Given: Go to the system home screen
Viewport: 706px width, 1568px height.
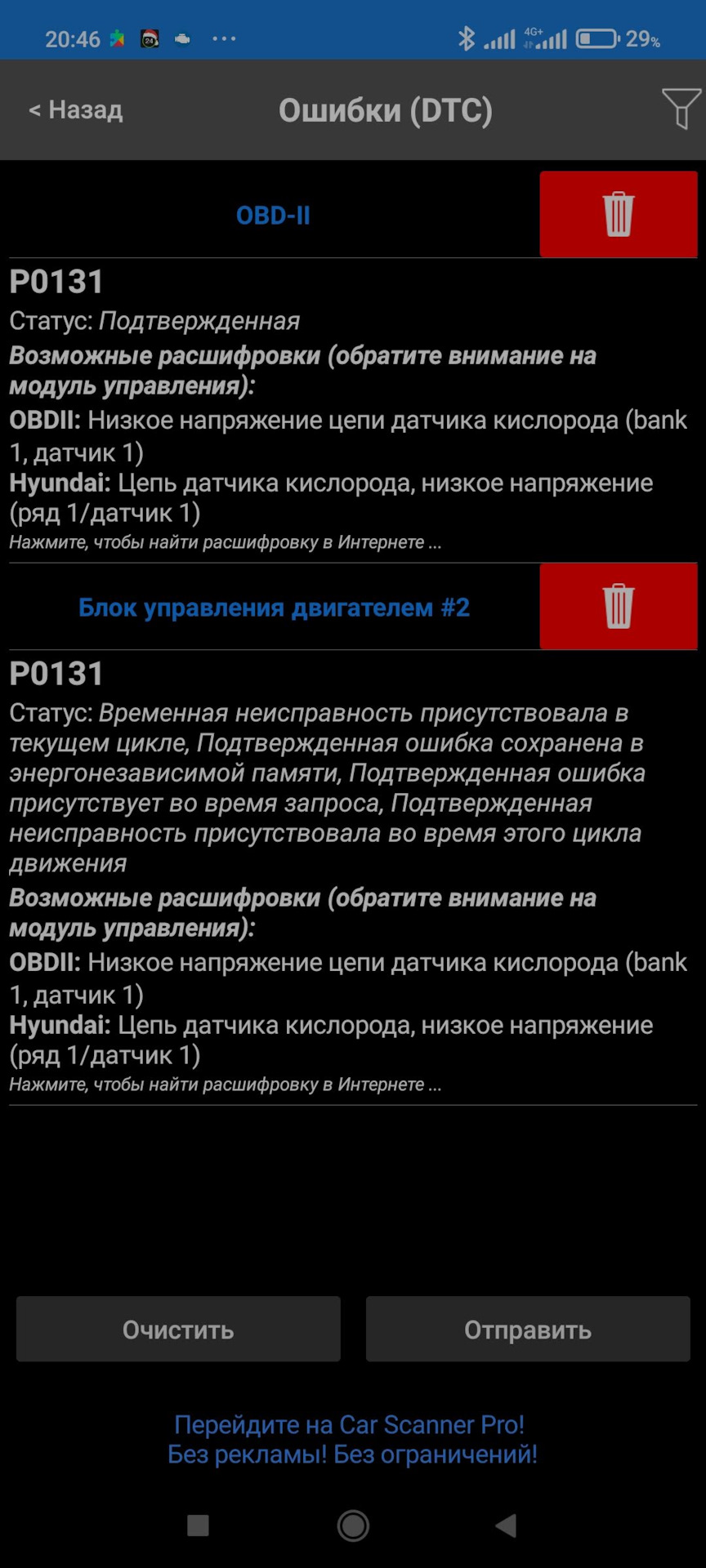Looking at the screenshot, I should pyautogui.click(x=353, y=1525).
